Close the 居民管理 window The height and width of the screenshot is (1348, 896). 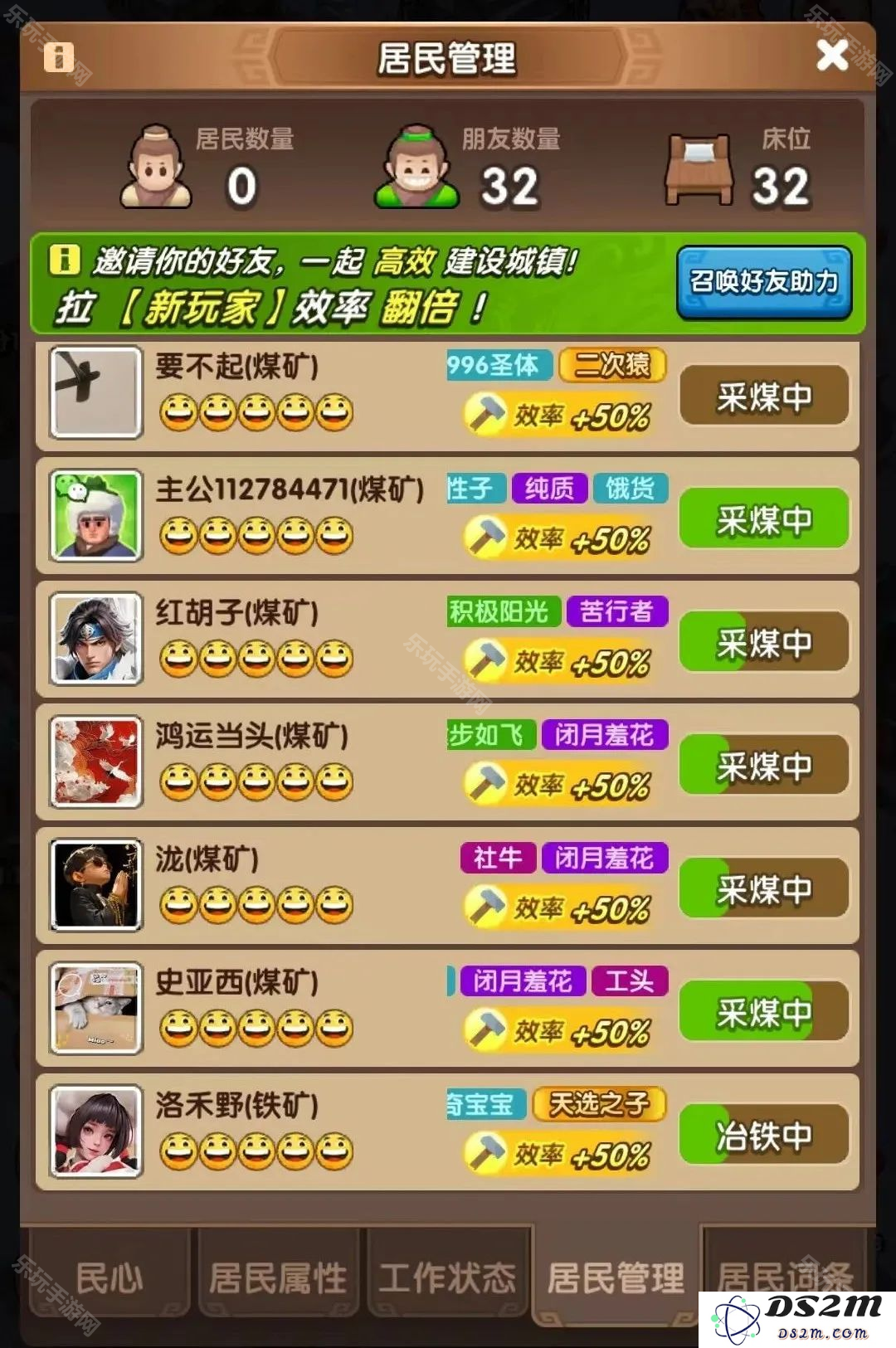click(x=832, y=56)
